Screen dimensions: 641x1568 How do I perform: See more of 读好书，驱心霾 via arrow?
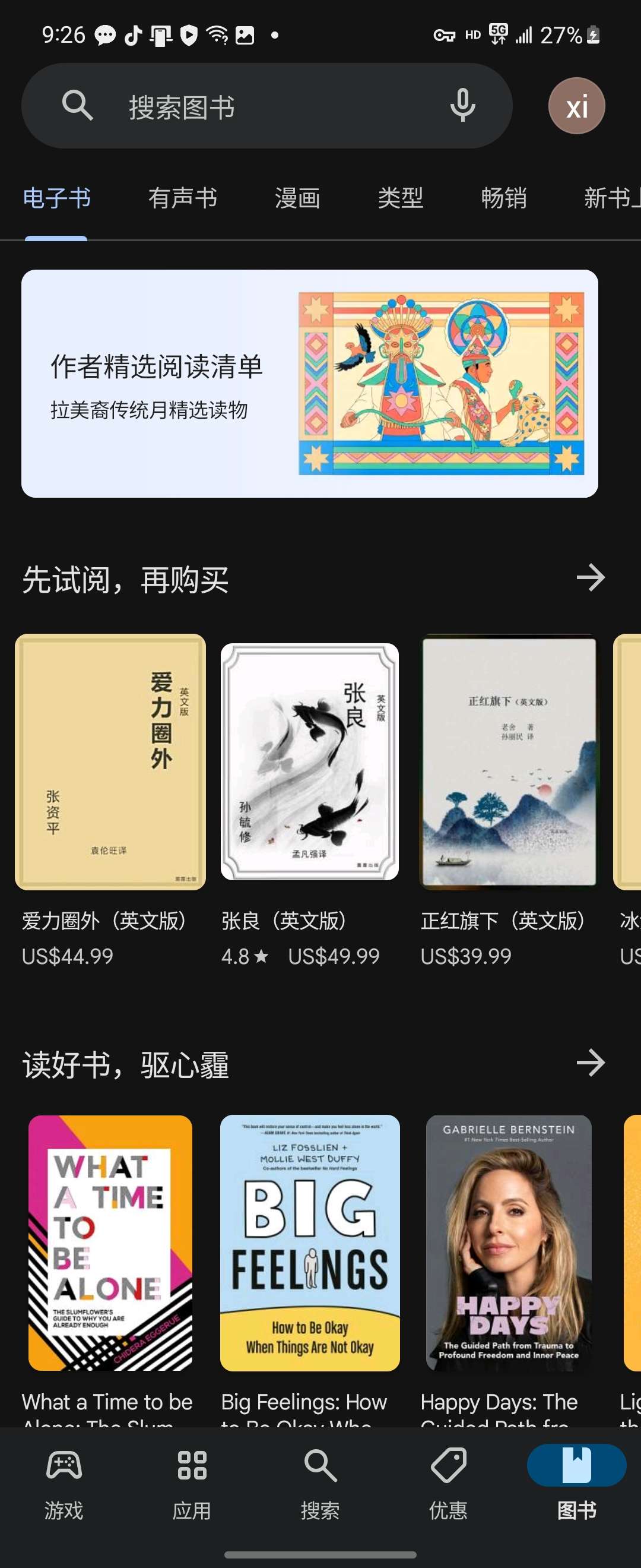tap(590, 1063)
